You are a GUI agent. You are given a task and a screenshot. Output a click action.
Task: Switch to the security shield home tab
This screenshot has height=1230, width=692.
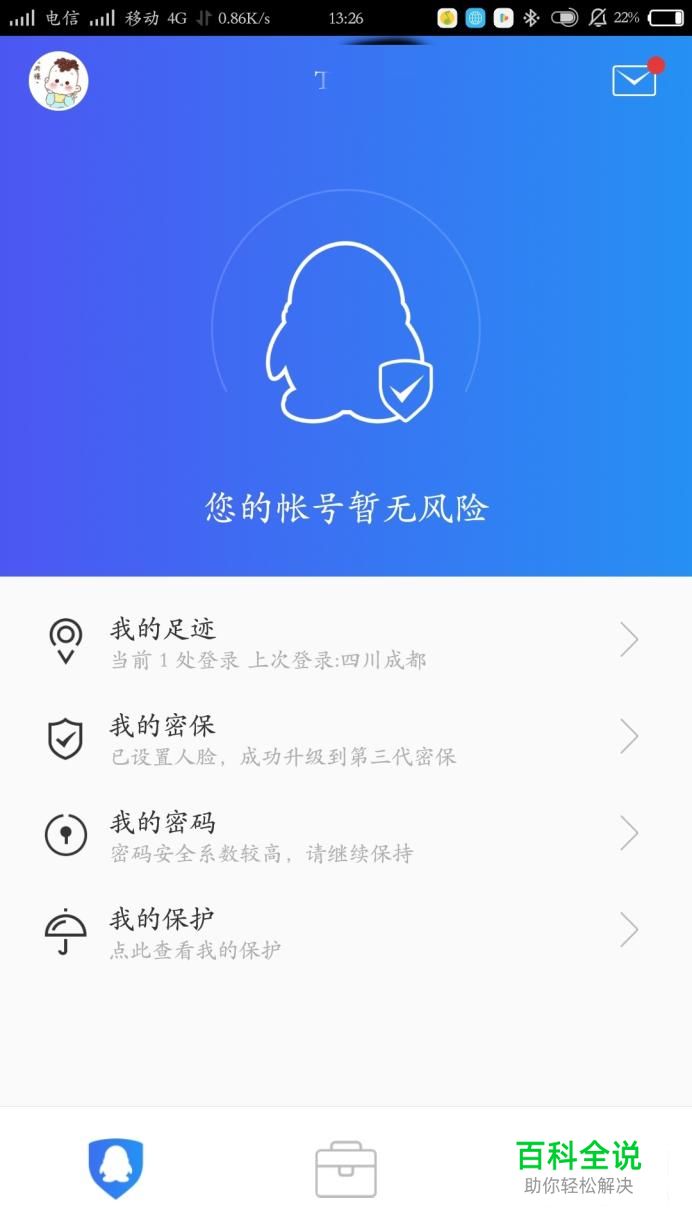[x=116, y=1168]
